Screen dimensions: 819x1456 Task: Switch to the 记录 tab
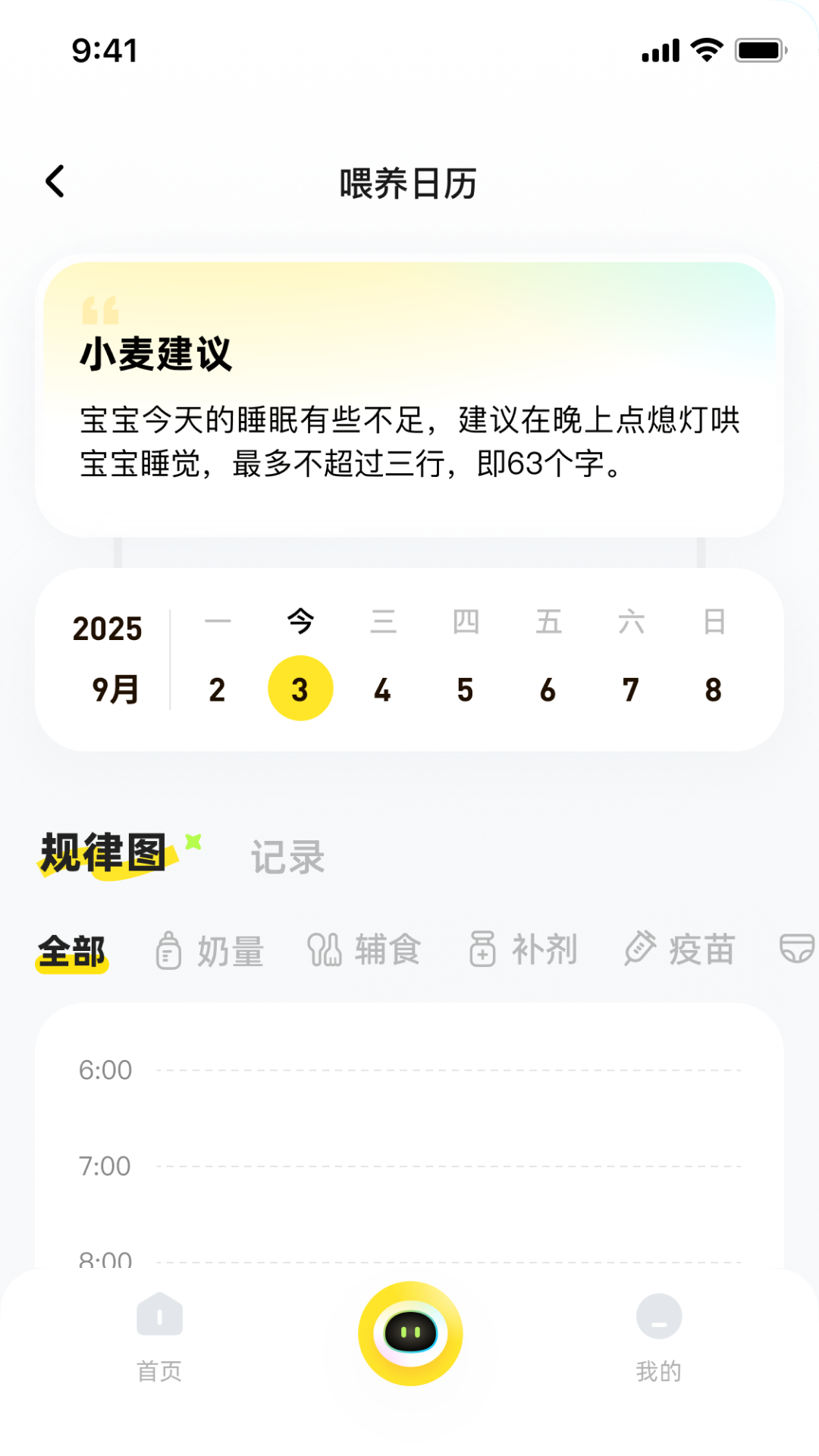(287, 857)
